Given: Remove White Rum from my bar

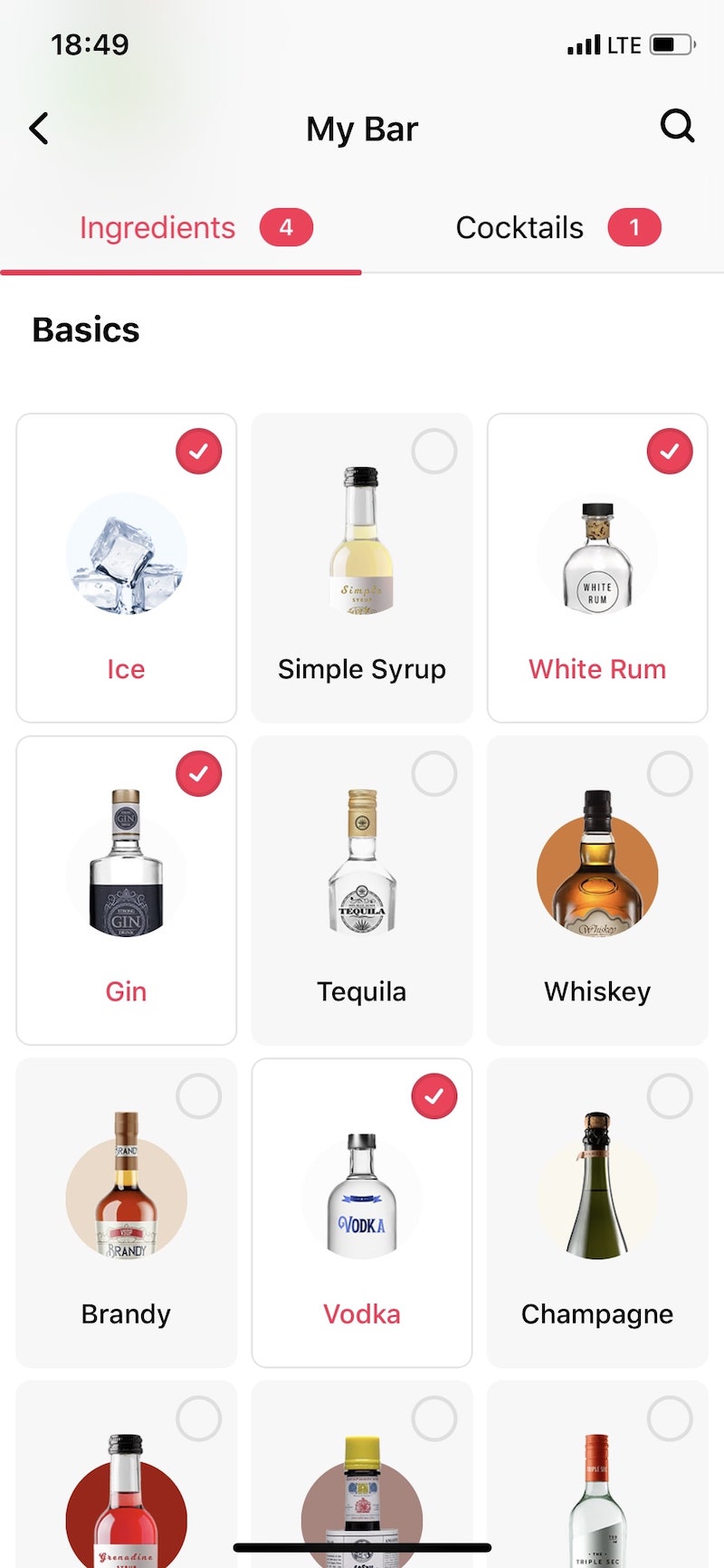Looking at the screenshot, I should [x=670, y=451].
